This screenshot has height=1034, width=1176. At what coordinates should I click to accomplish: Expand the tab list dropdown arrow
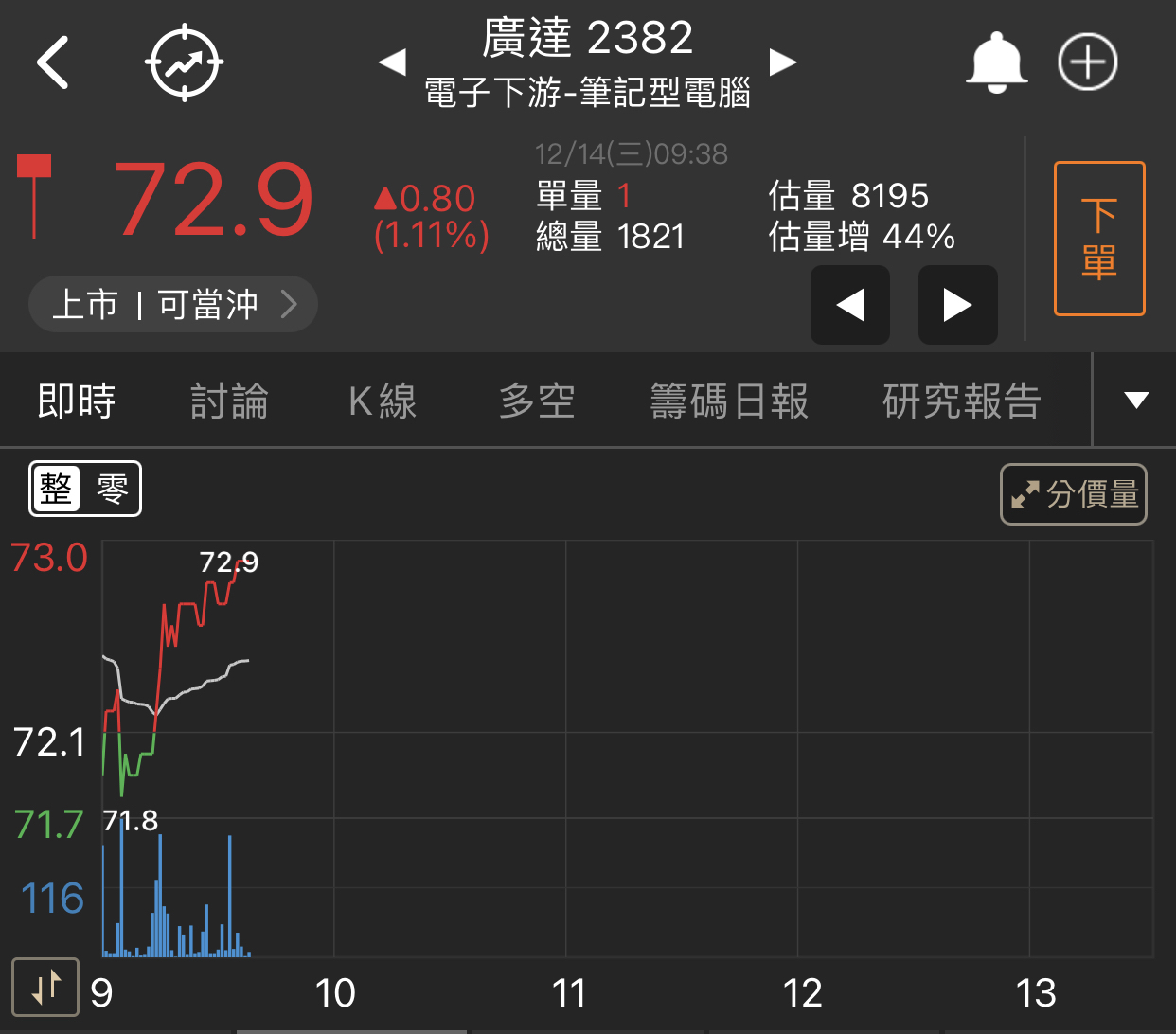1135,401
